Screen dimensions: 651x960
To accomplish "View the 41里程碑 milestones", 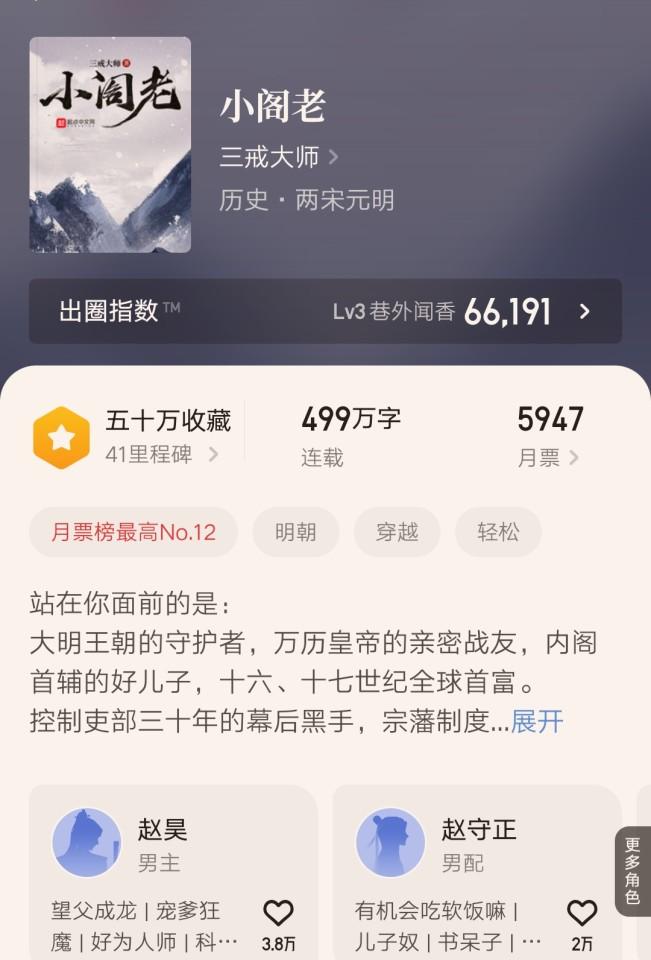I will coord(162,455).
